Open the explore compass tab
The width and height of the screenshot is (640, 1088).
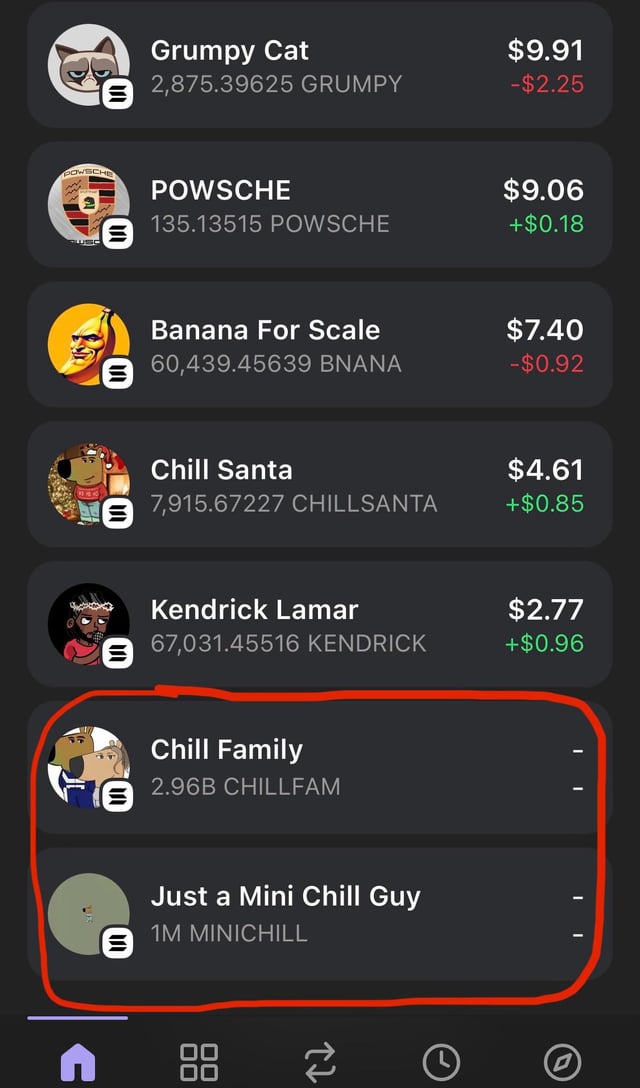[x=562, y=1061]
